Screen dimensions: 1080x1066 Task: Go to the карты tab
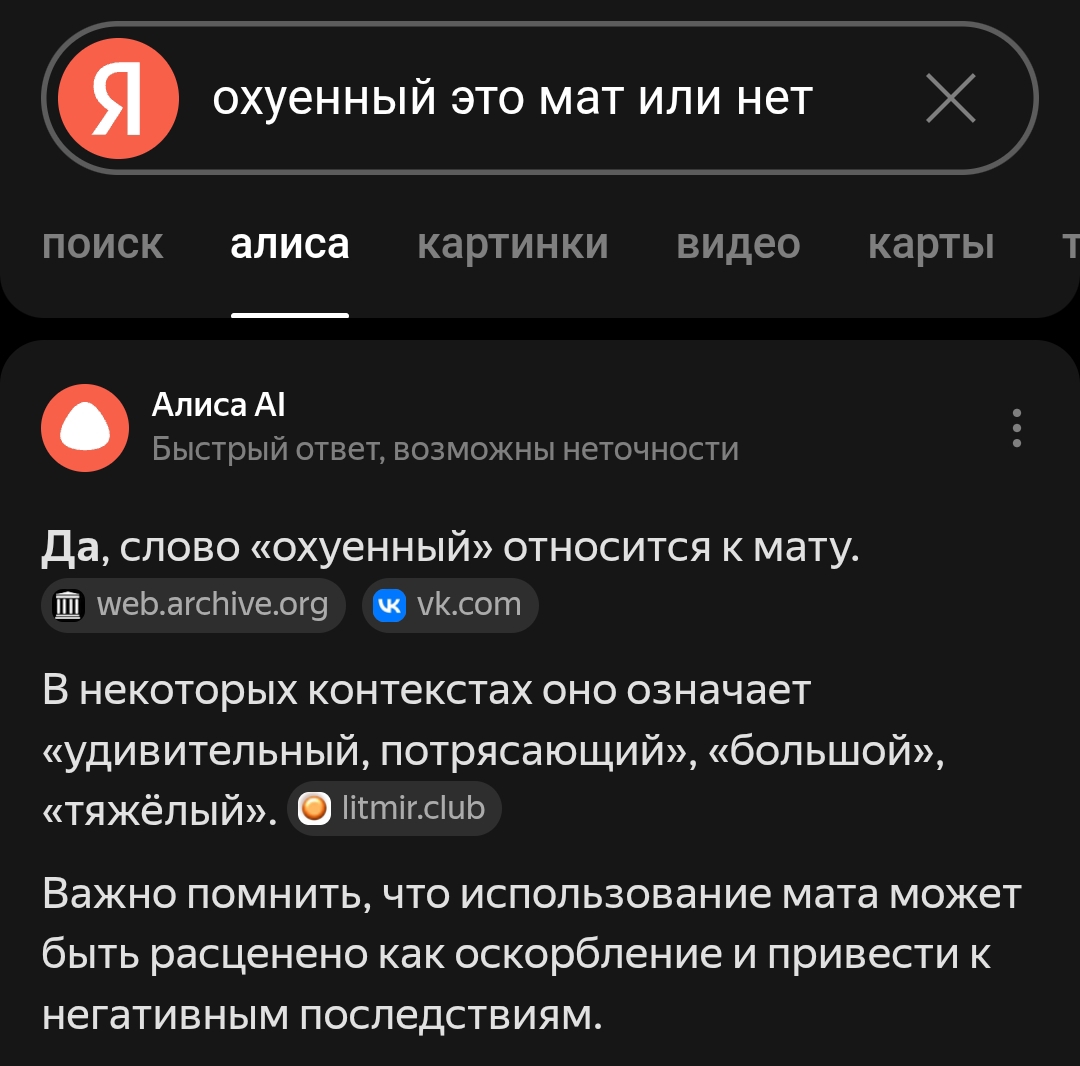(931, 244)
